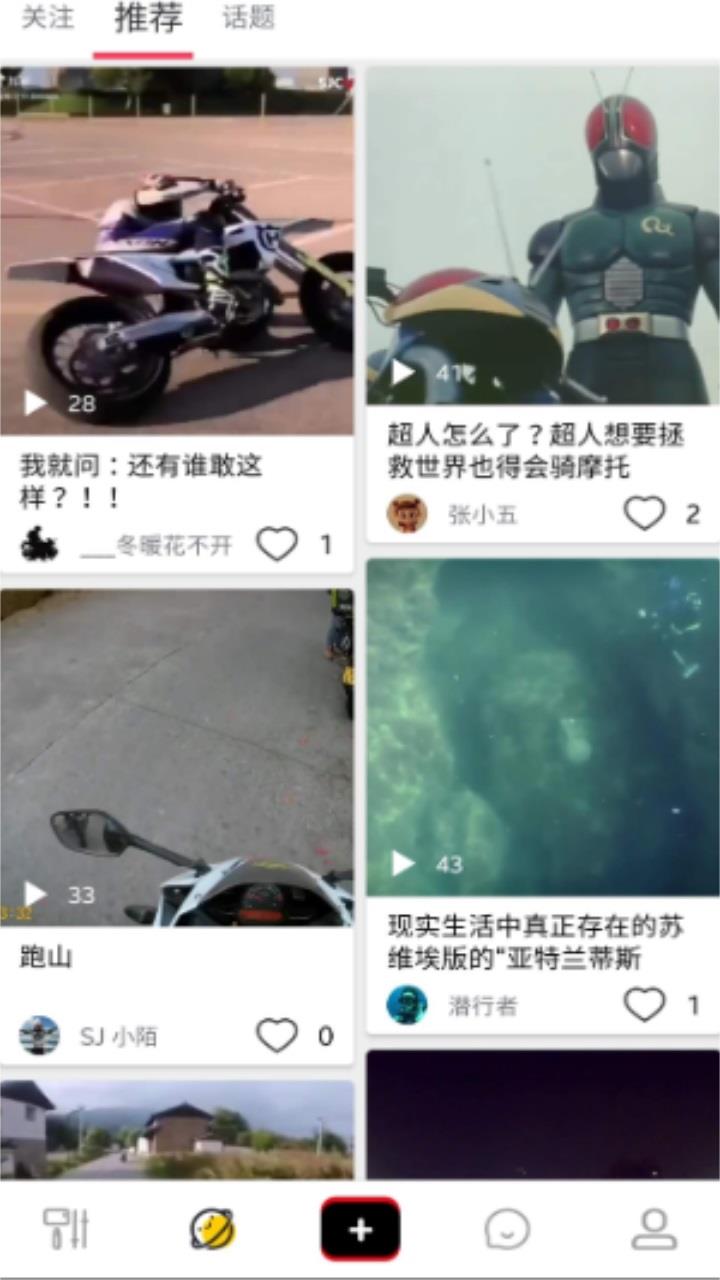720x1280 pixels.
Task: Like the post by 冬暖花不开
Action: [x=277, y=544]
